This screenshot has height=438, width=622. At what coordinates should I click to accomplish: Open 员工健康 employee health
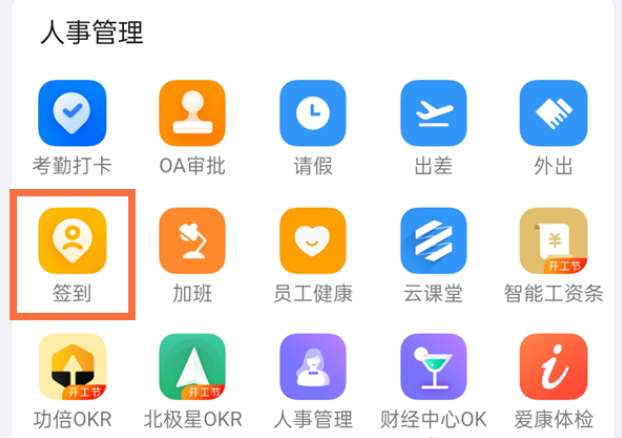(313, 241)
